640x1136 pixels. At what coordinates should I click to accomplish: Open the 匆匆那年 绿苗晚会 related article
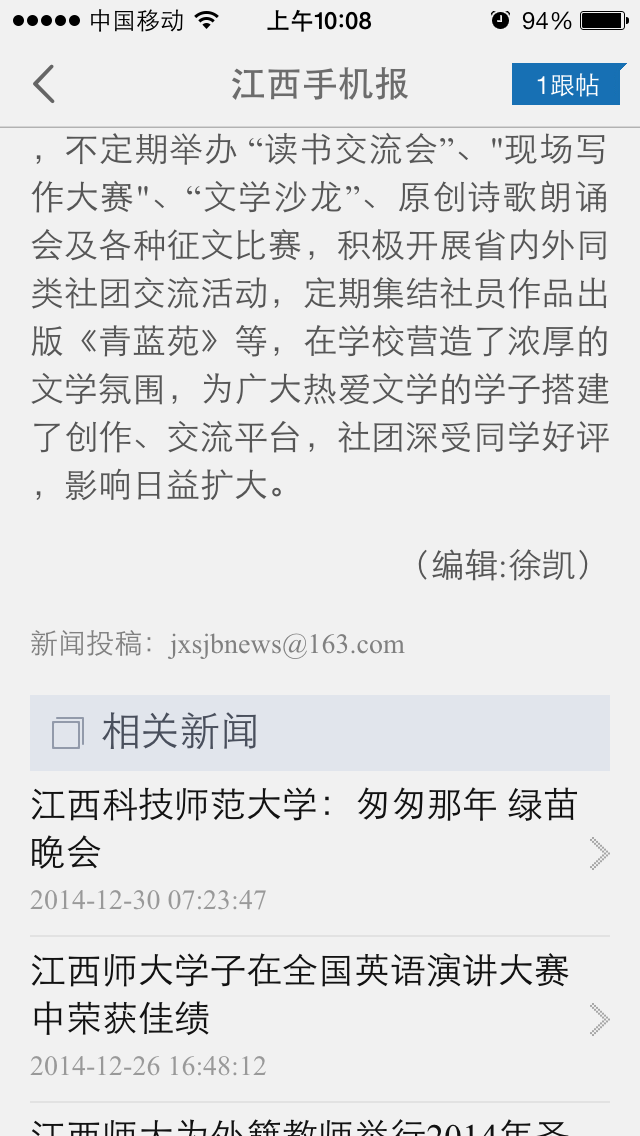coord(320,853)
